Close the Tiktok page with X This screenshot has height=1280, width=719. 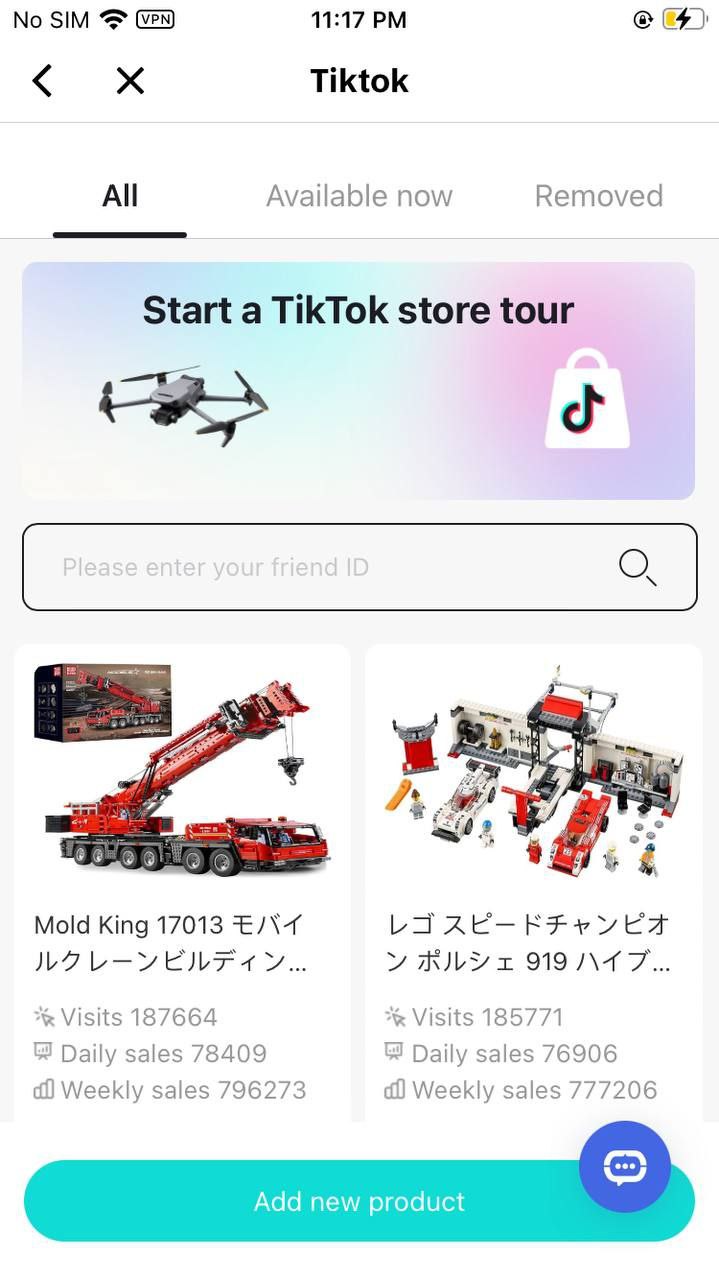click(x=130, y=81)
